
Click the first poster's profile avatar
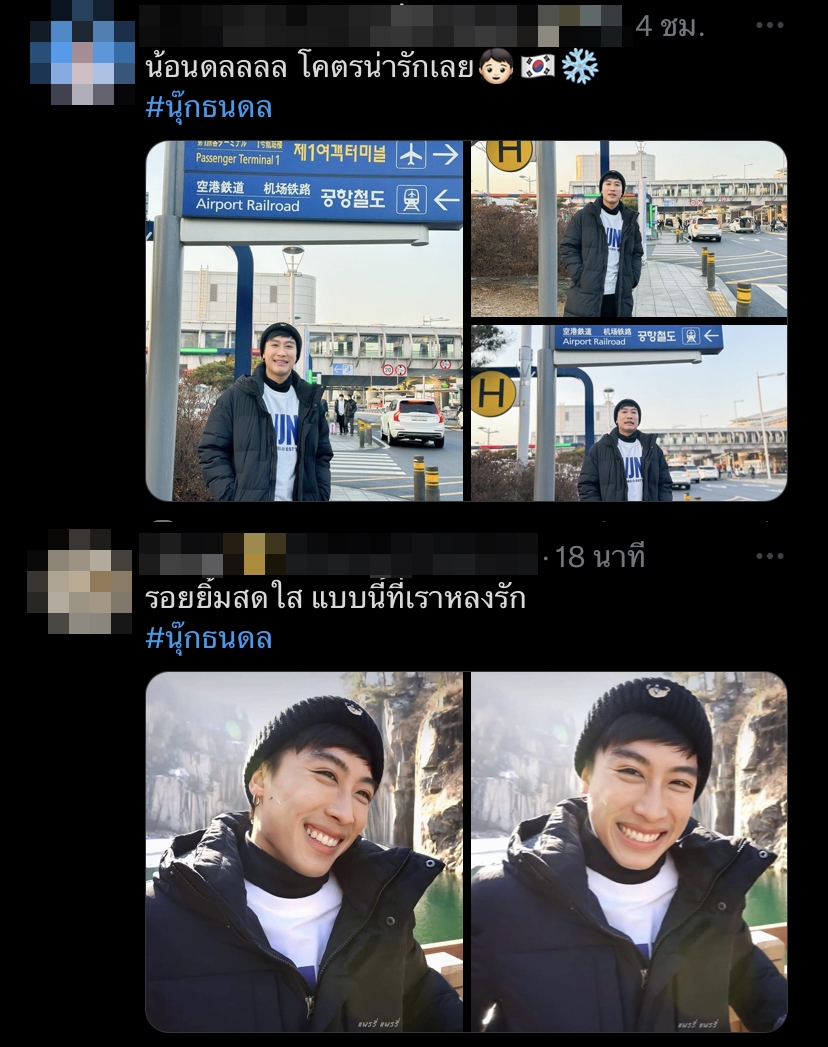click(x=77, y=55)
